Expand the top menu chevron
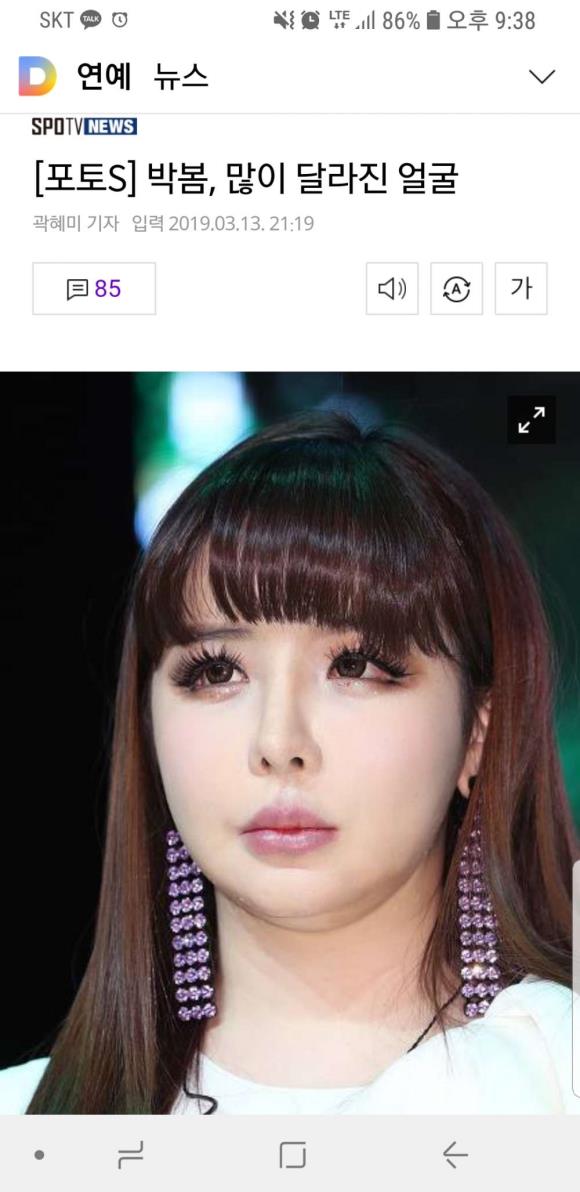Viewport: 580px width, 1192px height. [541, 77]
